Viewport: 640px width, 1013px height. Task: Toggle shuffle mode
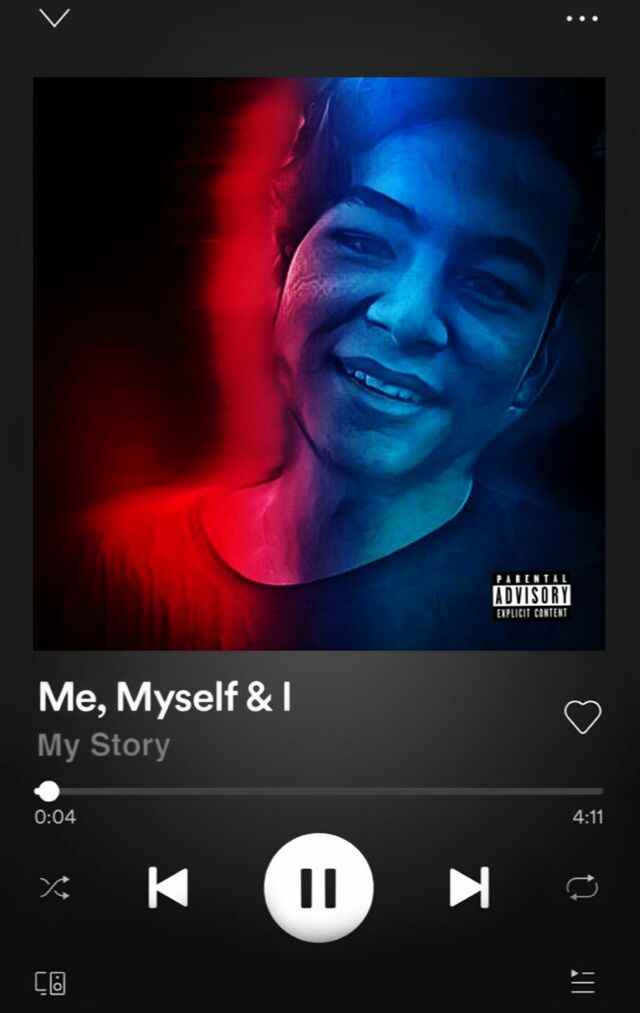(54, 887)
